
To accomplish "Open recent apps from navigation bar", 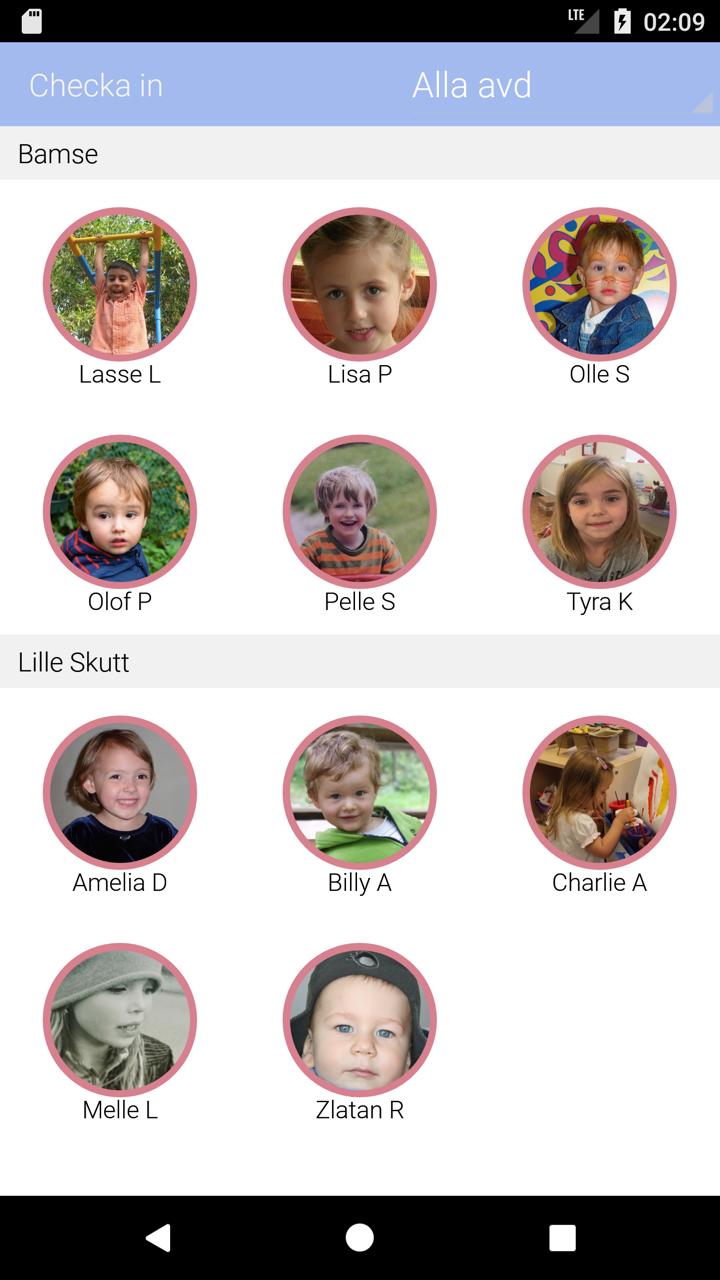I will [562, 1238].
